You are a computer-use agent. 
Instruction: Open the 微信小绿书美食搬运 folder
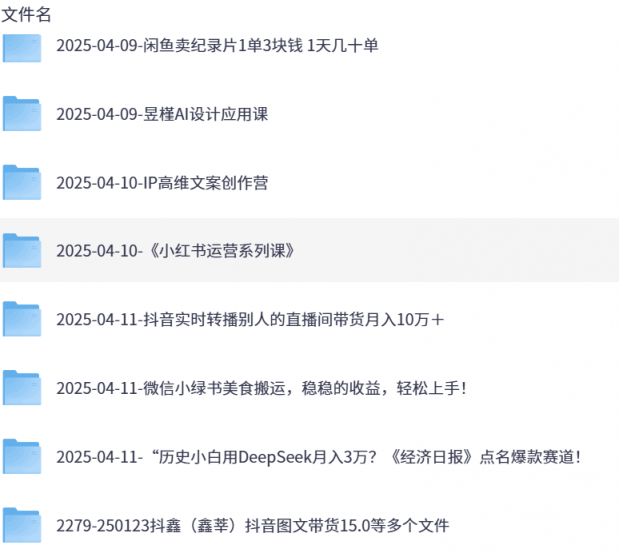click(x=262, y=387)
